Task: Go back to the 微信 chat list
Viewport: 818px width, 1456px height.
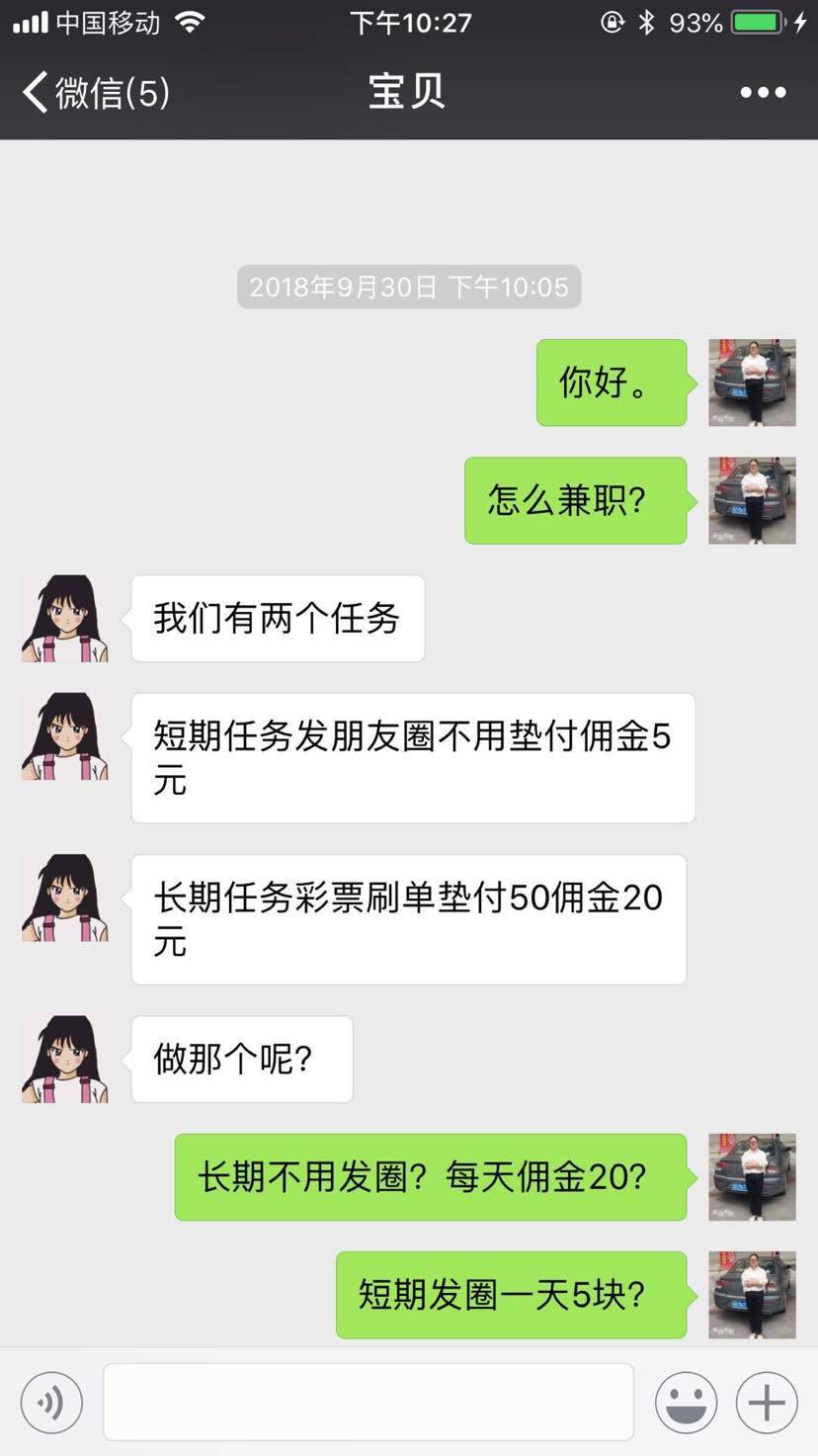Action: [96, 93]
